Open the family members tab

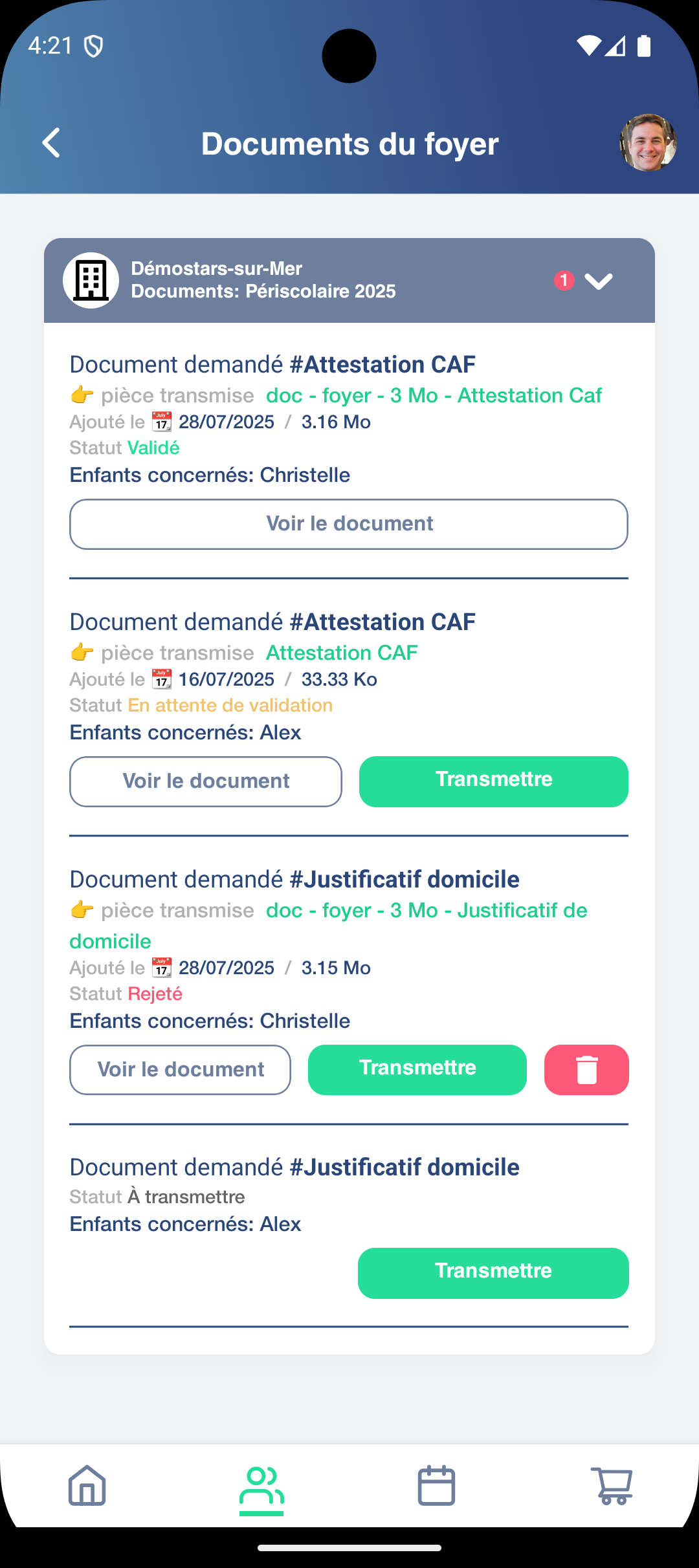pos(261,1485)
